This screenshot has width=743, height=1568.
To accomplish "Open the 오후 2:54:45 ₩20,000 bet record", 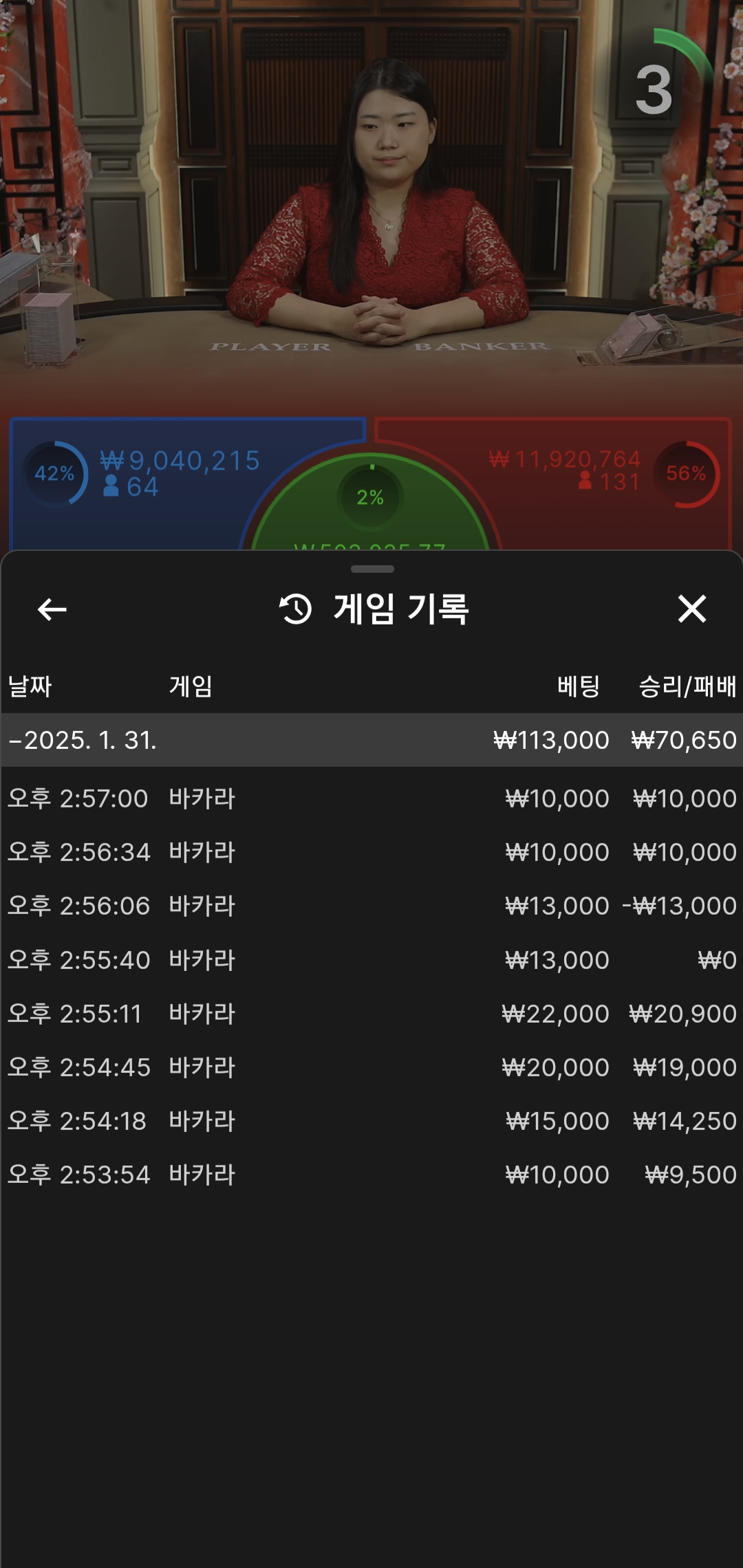I will click(371, 1067).
